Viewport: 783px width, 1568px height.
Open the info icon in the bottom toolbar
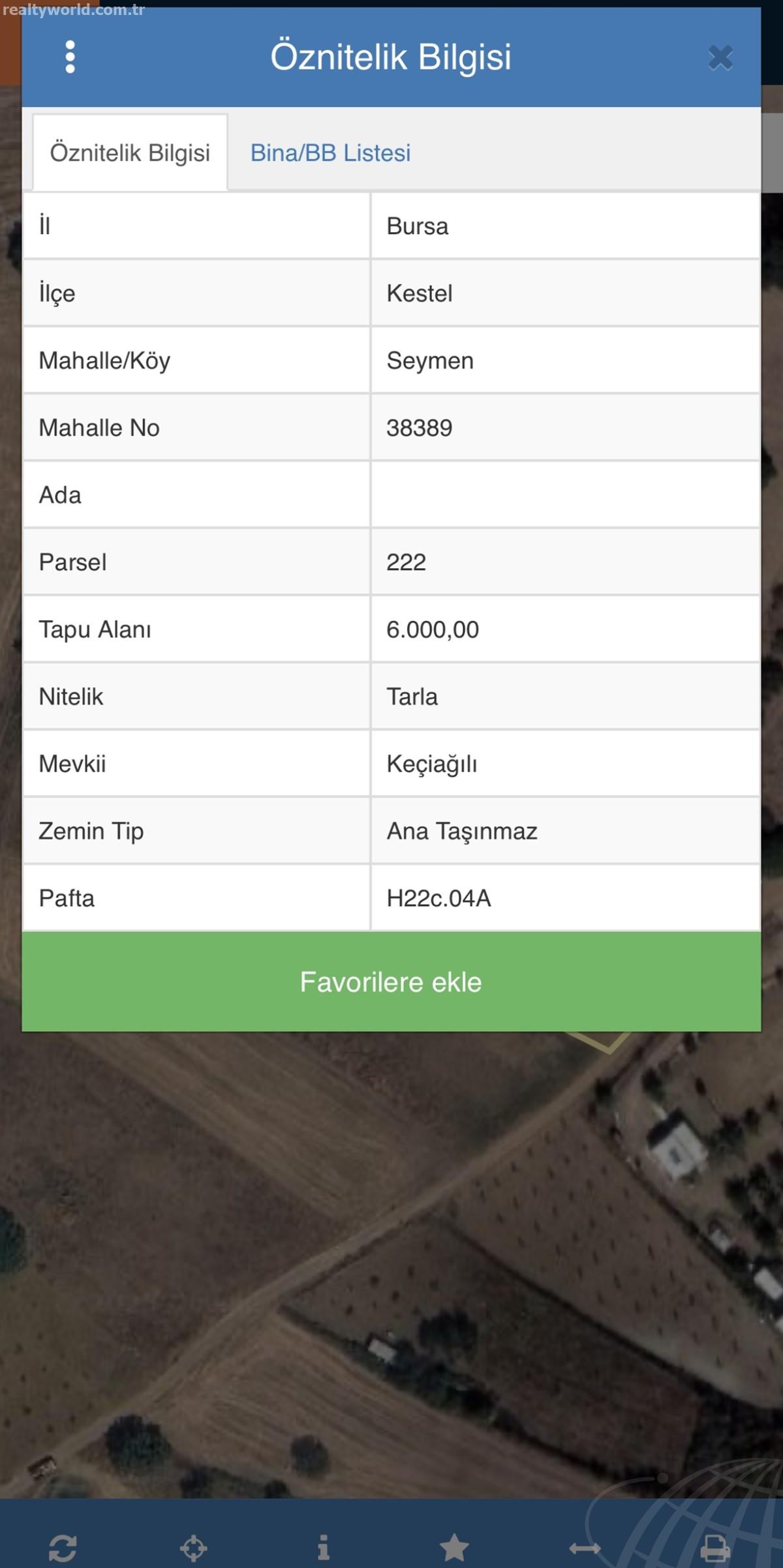(x=324, y=1547)
